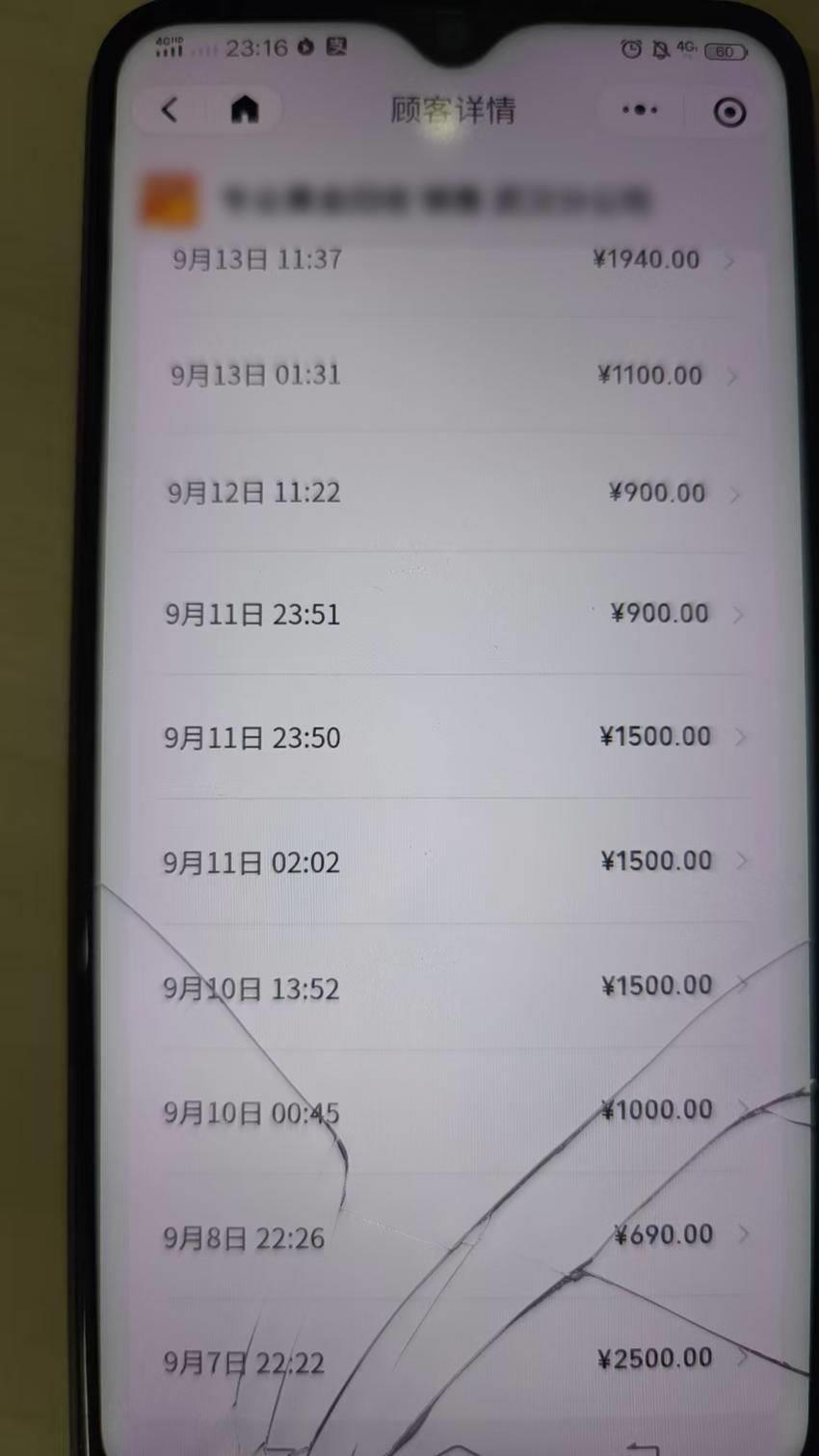Open the 9月10日 13:52 ¥1500.00 record

[451, 987]
